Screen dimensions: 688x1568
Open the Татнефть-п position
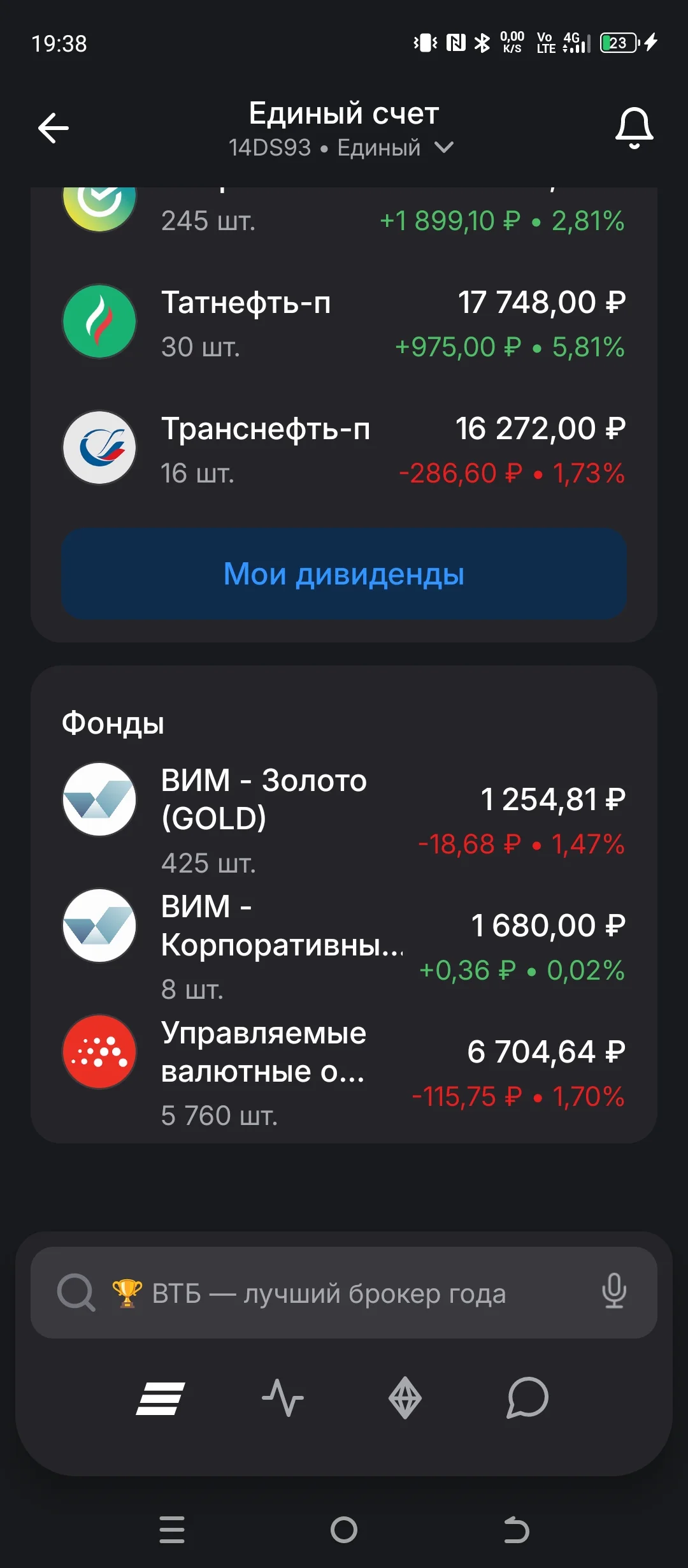click(344, 322)
